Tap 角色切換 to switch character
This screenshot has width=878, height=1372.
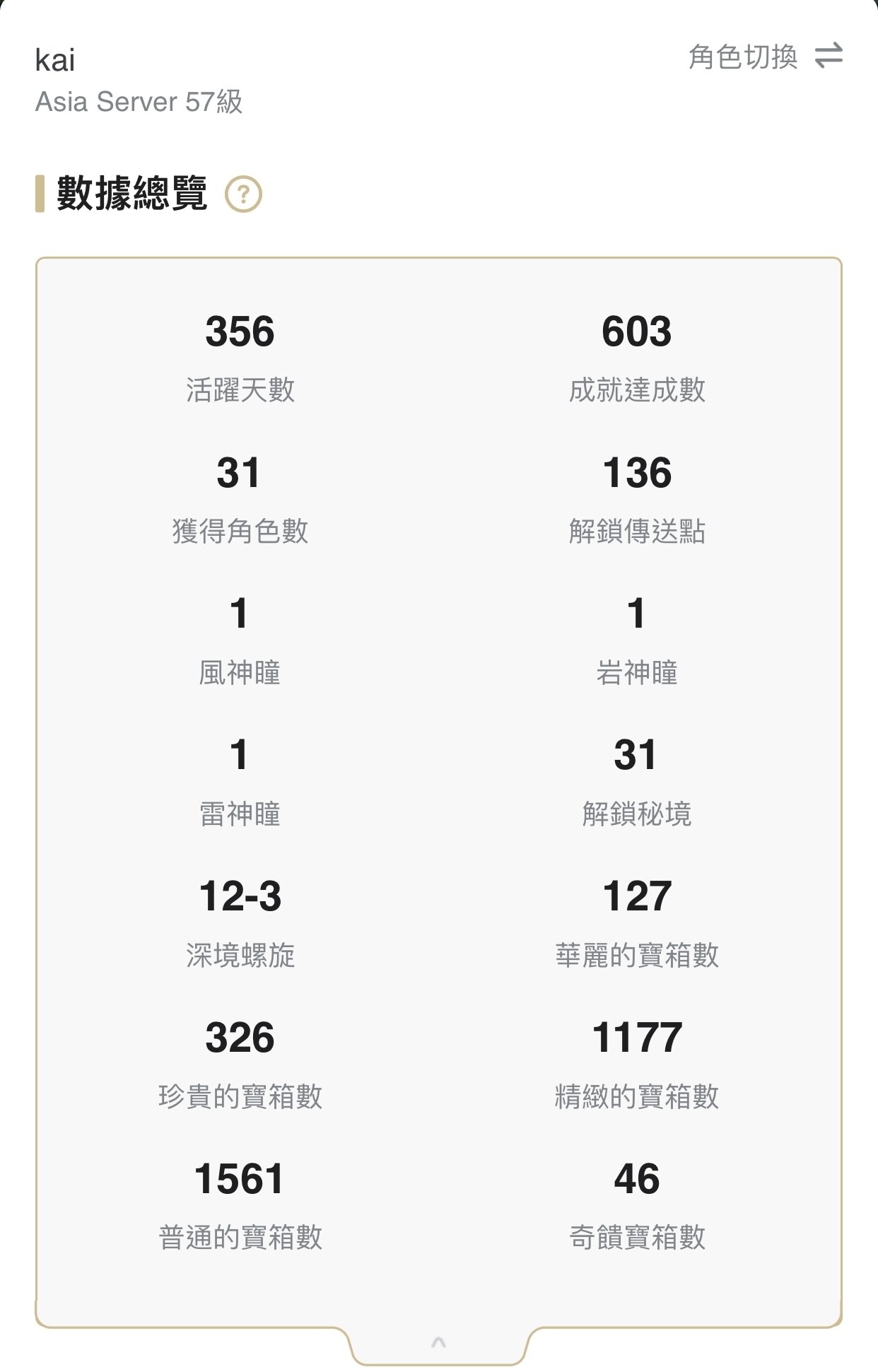coord(765,57)
